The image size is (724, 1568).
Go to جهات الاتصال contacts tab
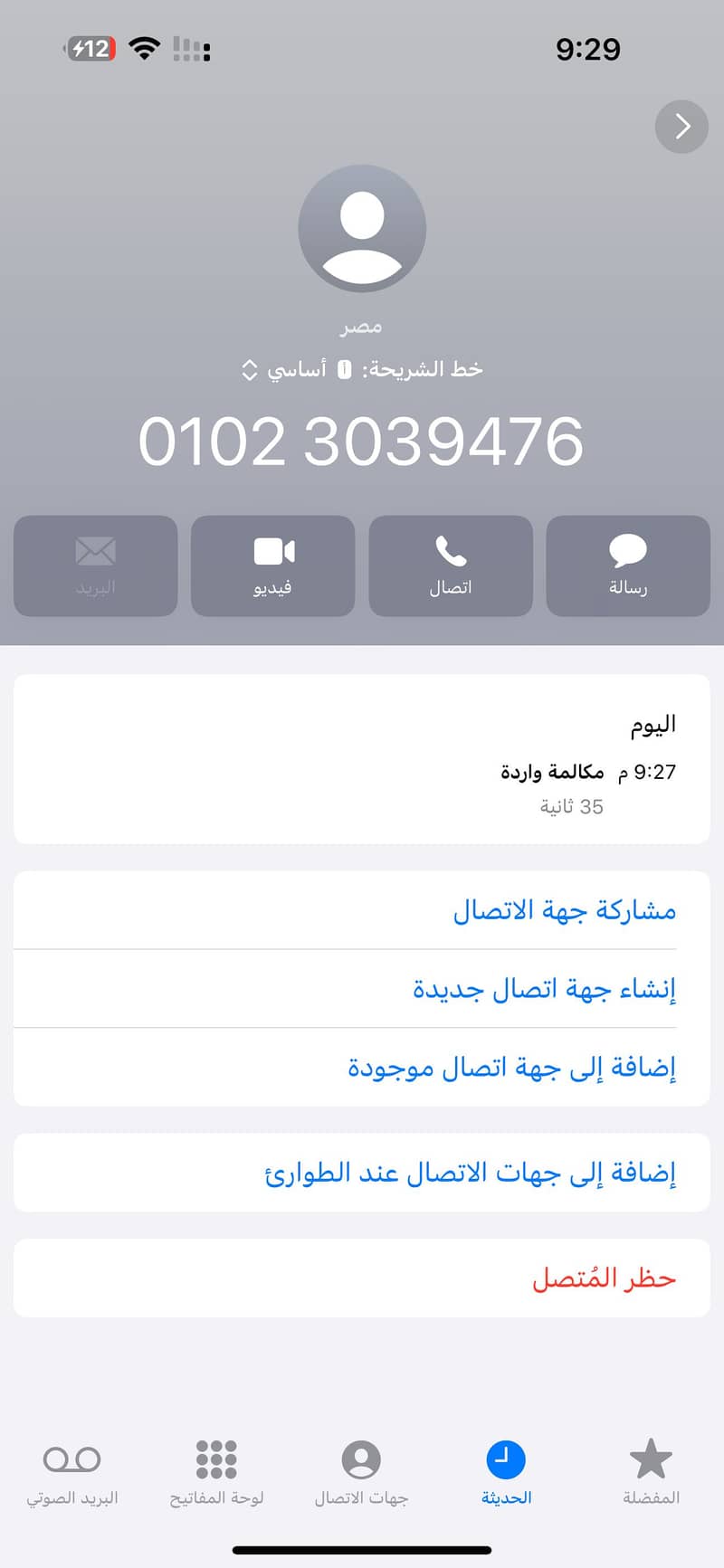tap(361, 1473)
